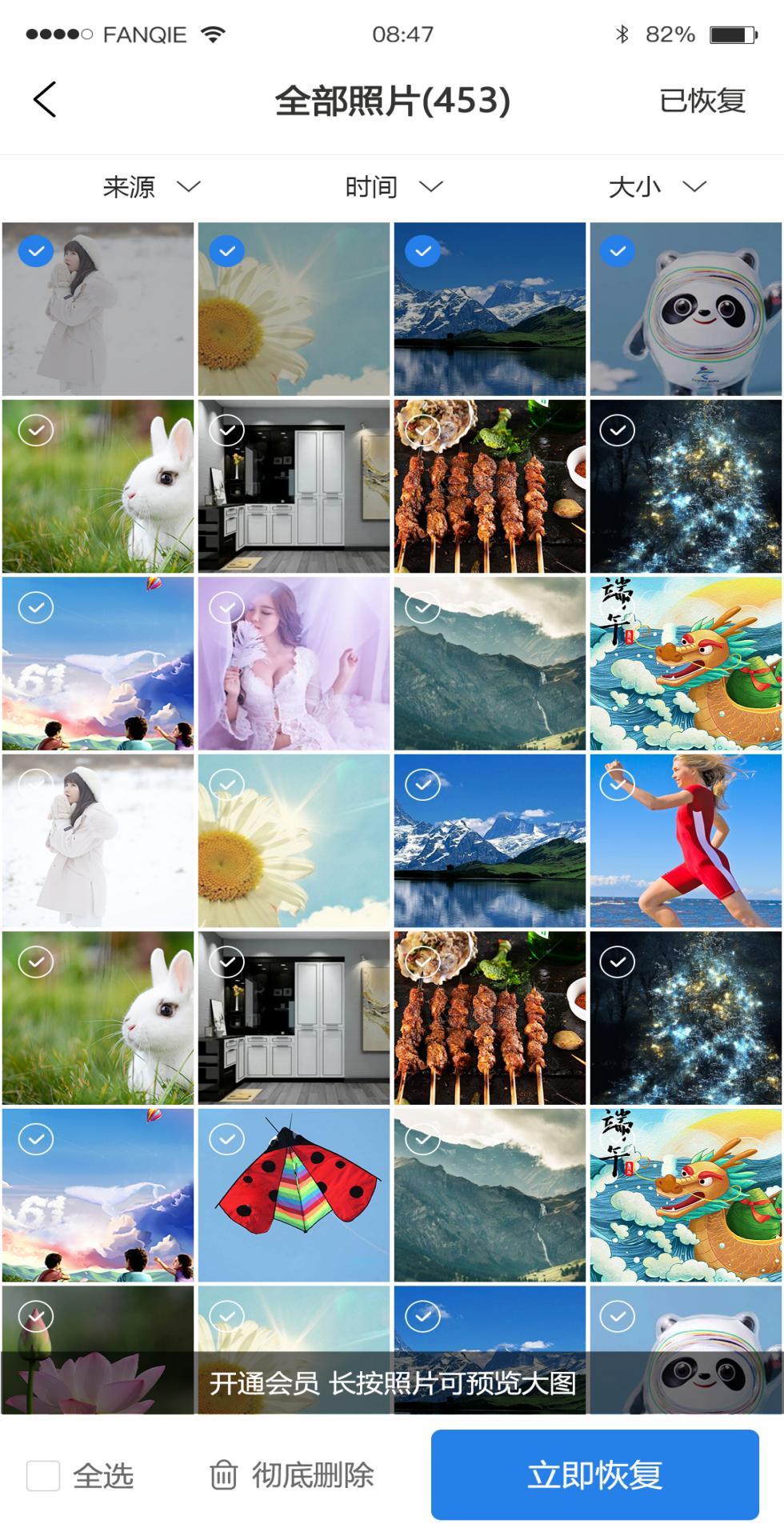Select the running woman in red photo

pos(618,785)
